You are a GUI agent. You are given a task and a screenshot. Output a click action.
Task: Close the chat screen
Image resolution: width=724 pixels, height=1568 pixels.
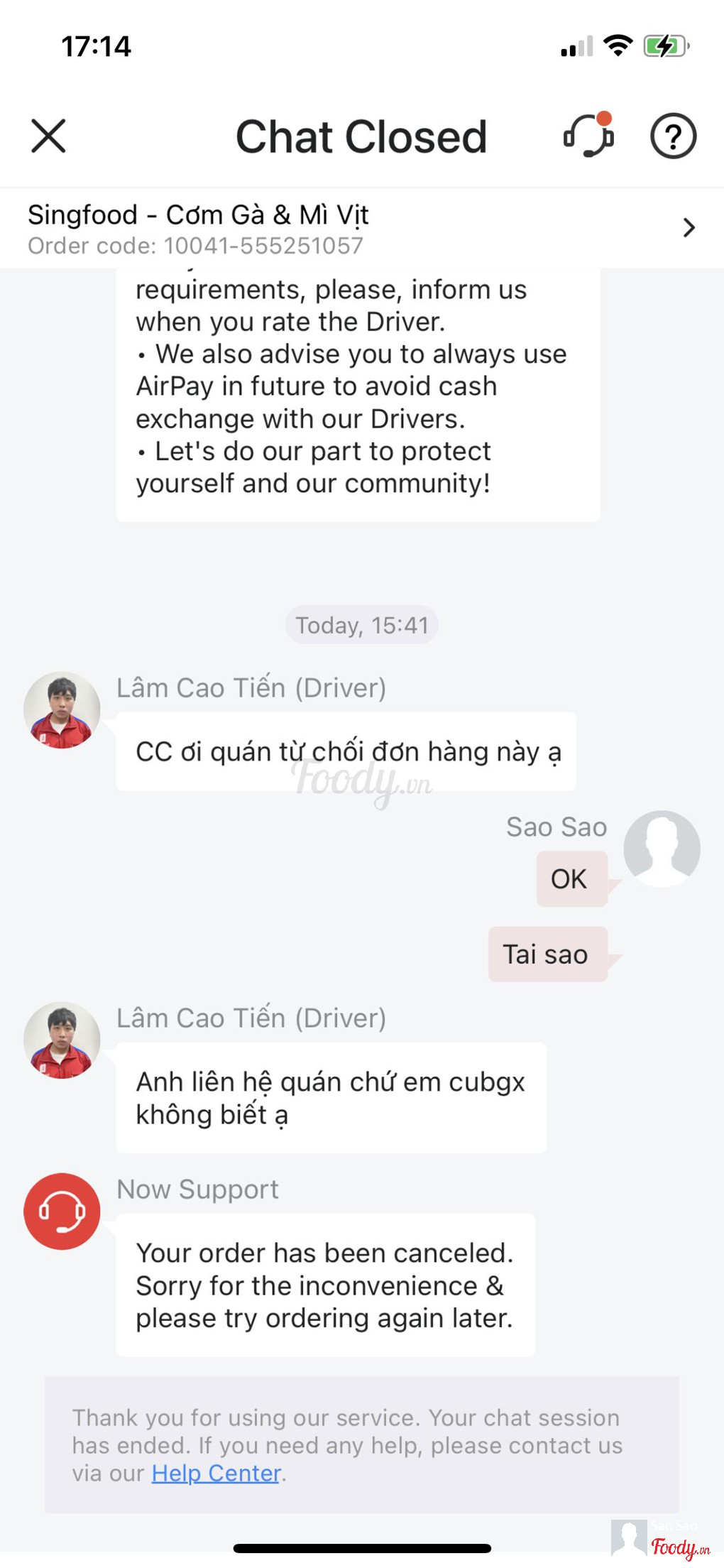[x=48, y=136]
